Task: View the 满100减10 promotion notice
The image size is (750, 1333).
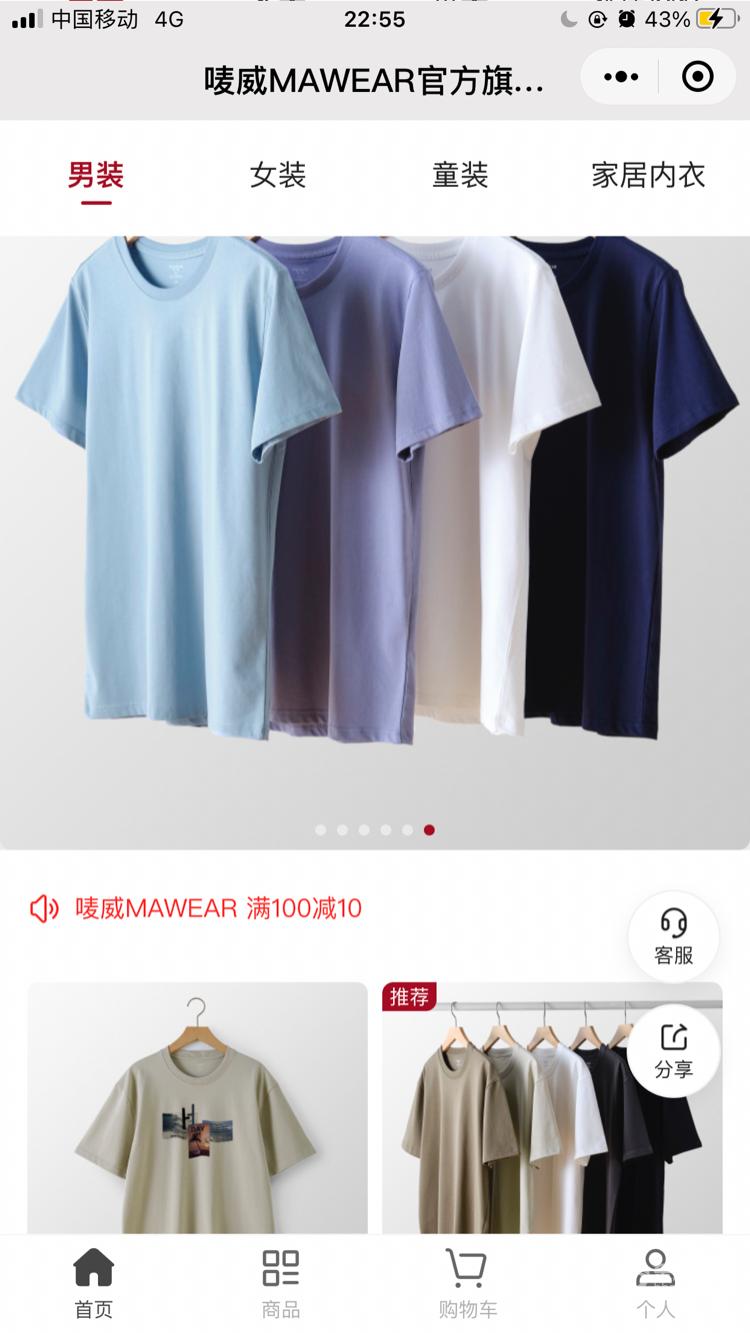Action: coord(218,908)
